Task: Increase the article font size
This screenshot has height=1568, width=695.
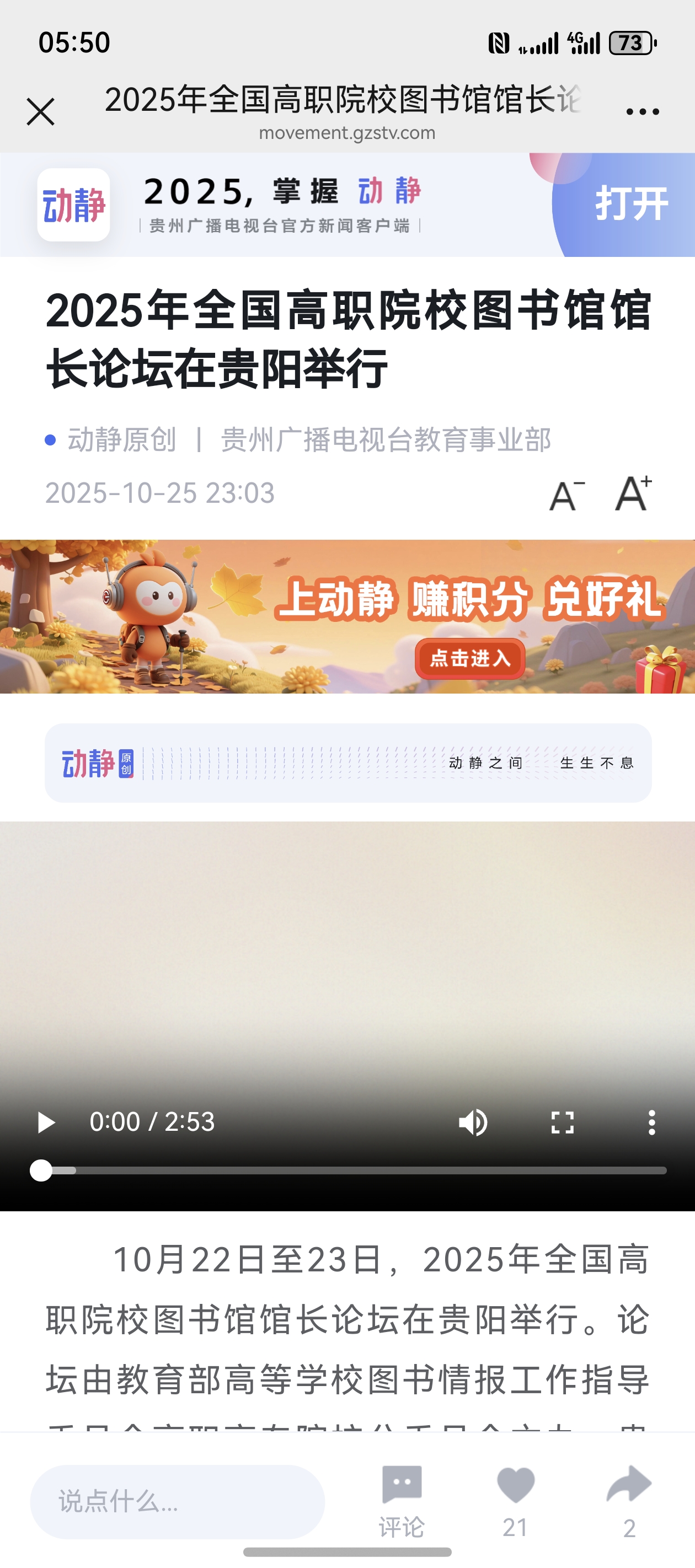Action: click(x=633, y=493)
